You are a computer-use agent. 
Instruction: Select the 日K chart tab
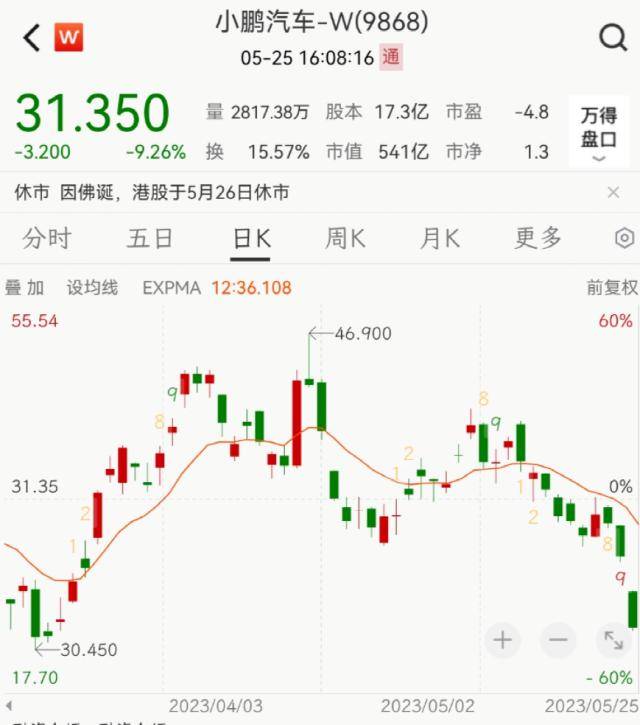pos(251,238)
